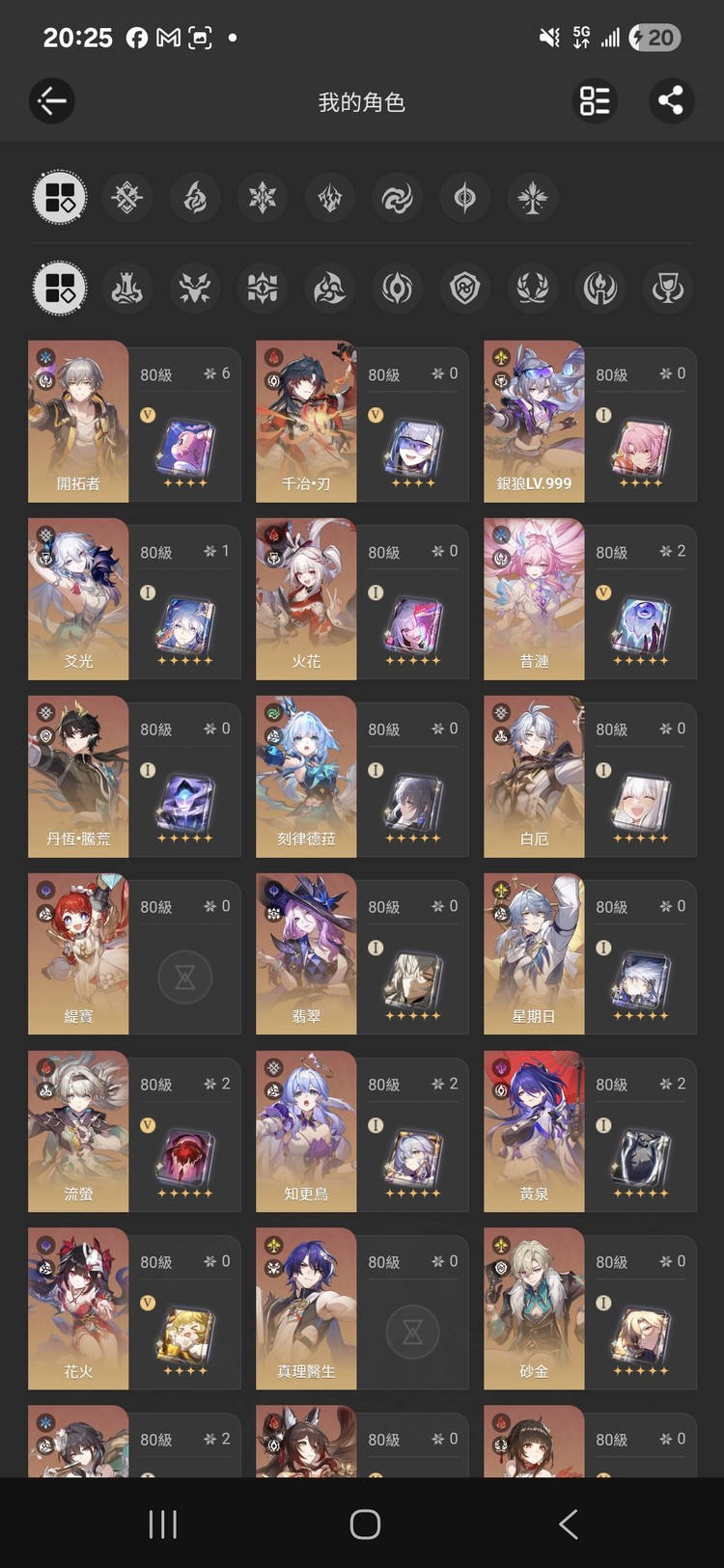
Task: View 星期日 character details
Action: click(590, 954)
